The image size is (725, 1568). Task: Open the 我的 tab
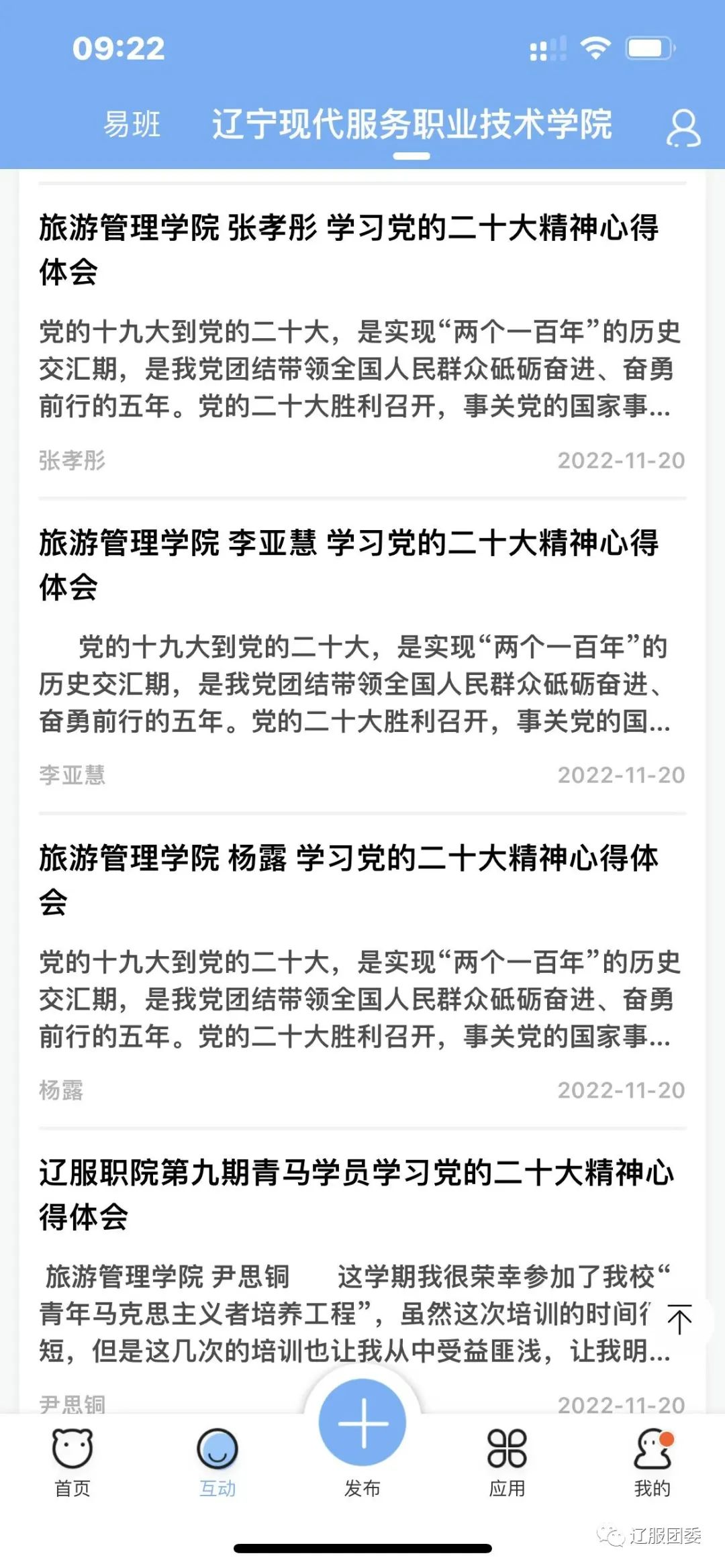pos(652,1463)
